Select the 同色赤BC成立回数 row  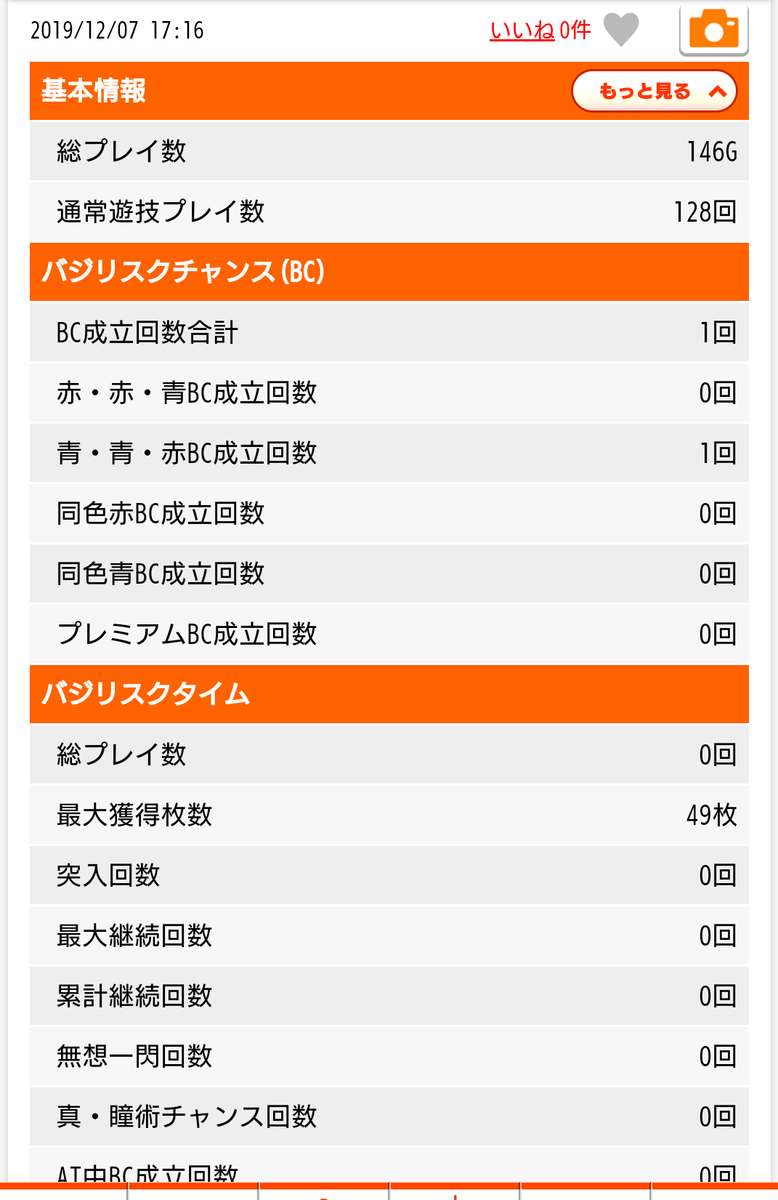pyautogui.click(x=388, y=513)
